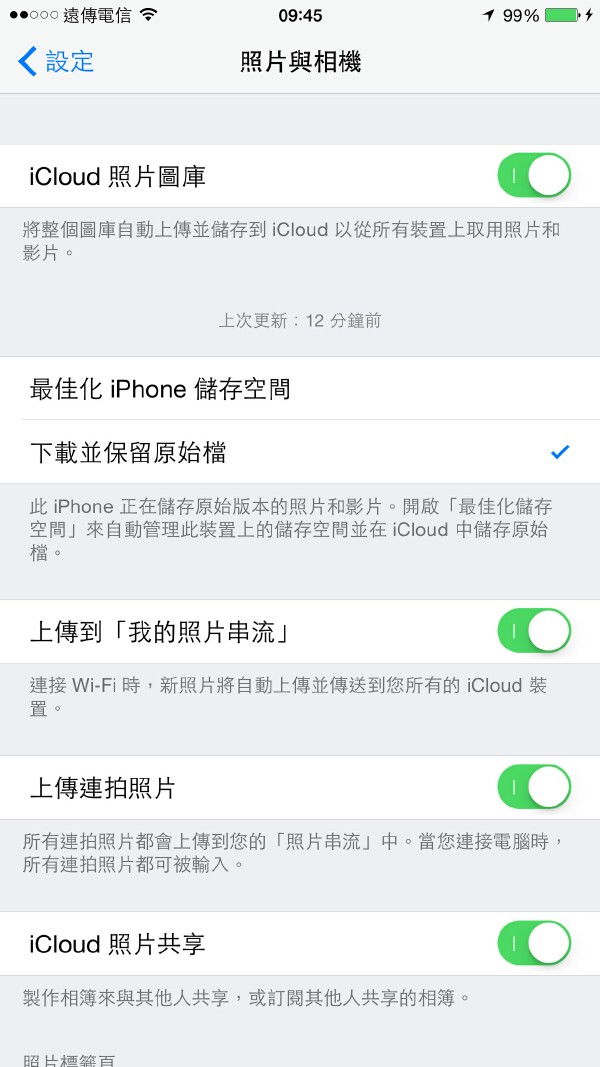This screenshot has width=600, height=1067.
Task: Choose 下載並保留原始檔
Action: (x=300, y=452)
